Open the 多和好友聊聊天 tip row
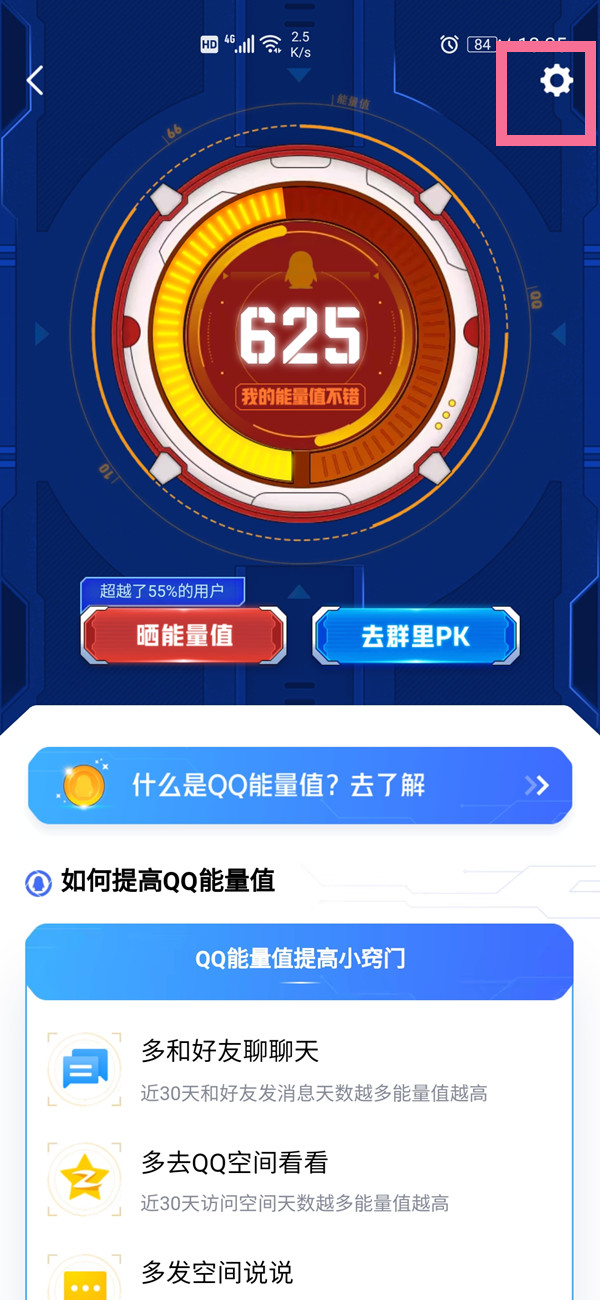600x1300 pixels. [x=300, y=1069]
